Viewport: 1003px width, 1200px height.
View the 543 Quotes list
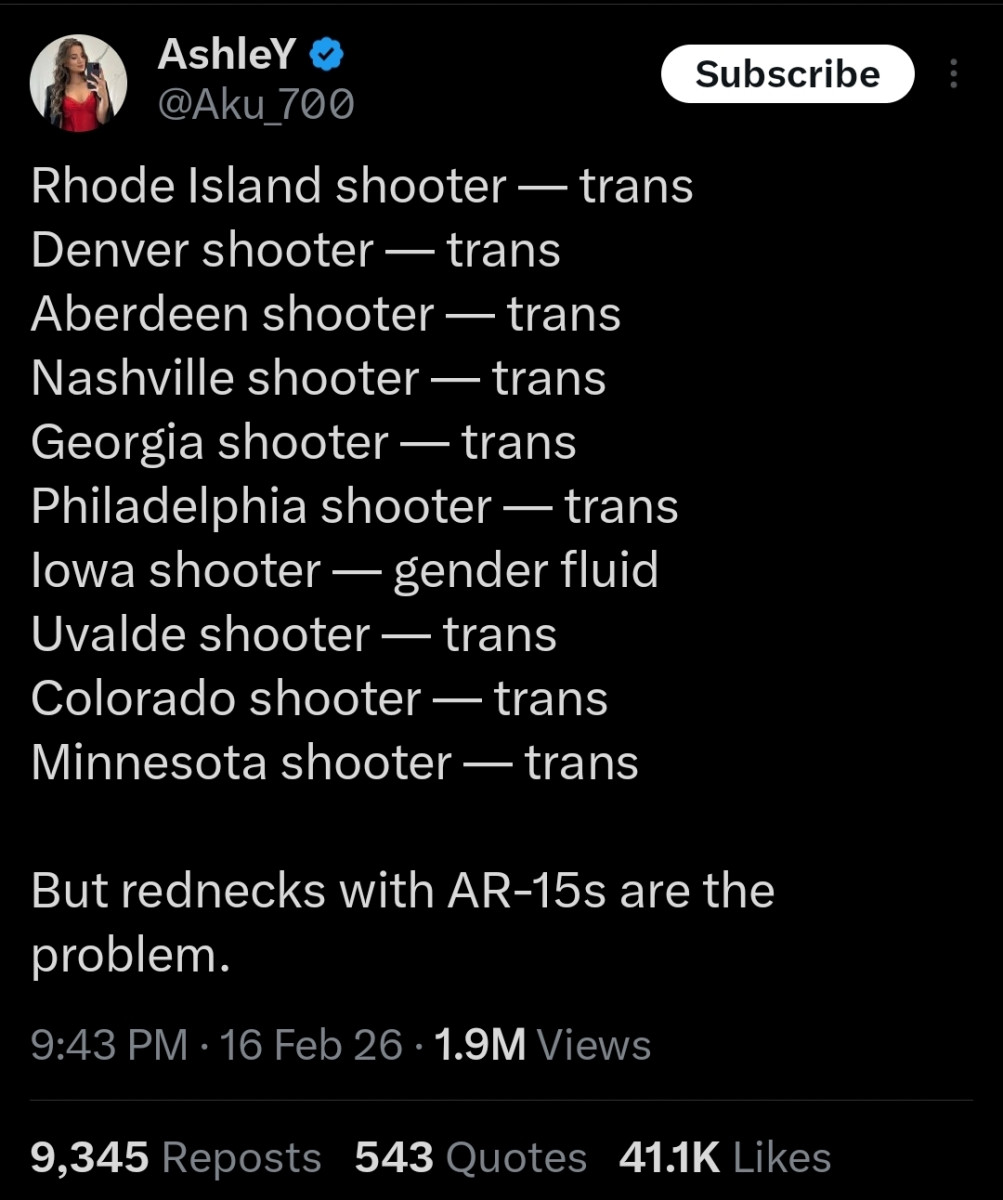coord(470,1157)
